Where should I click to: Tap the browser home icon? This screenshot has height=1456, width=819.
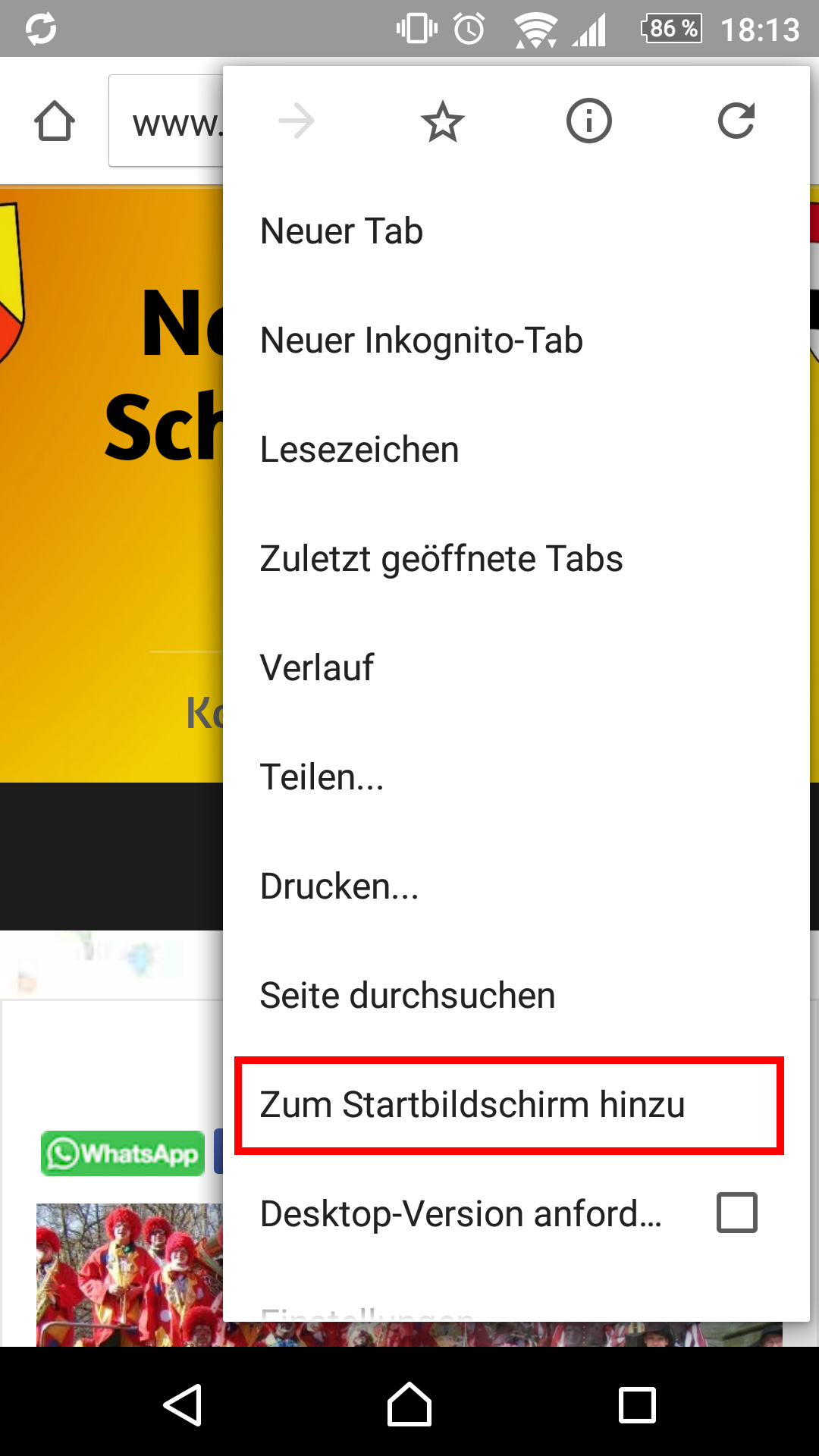click(55, 121)
